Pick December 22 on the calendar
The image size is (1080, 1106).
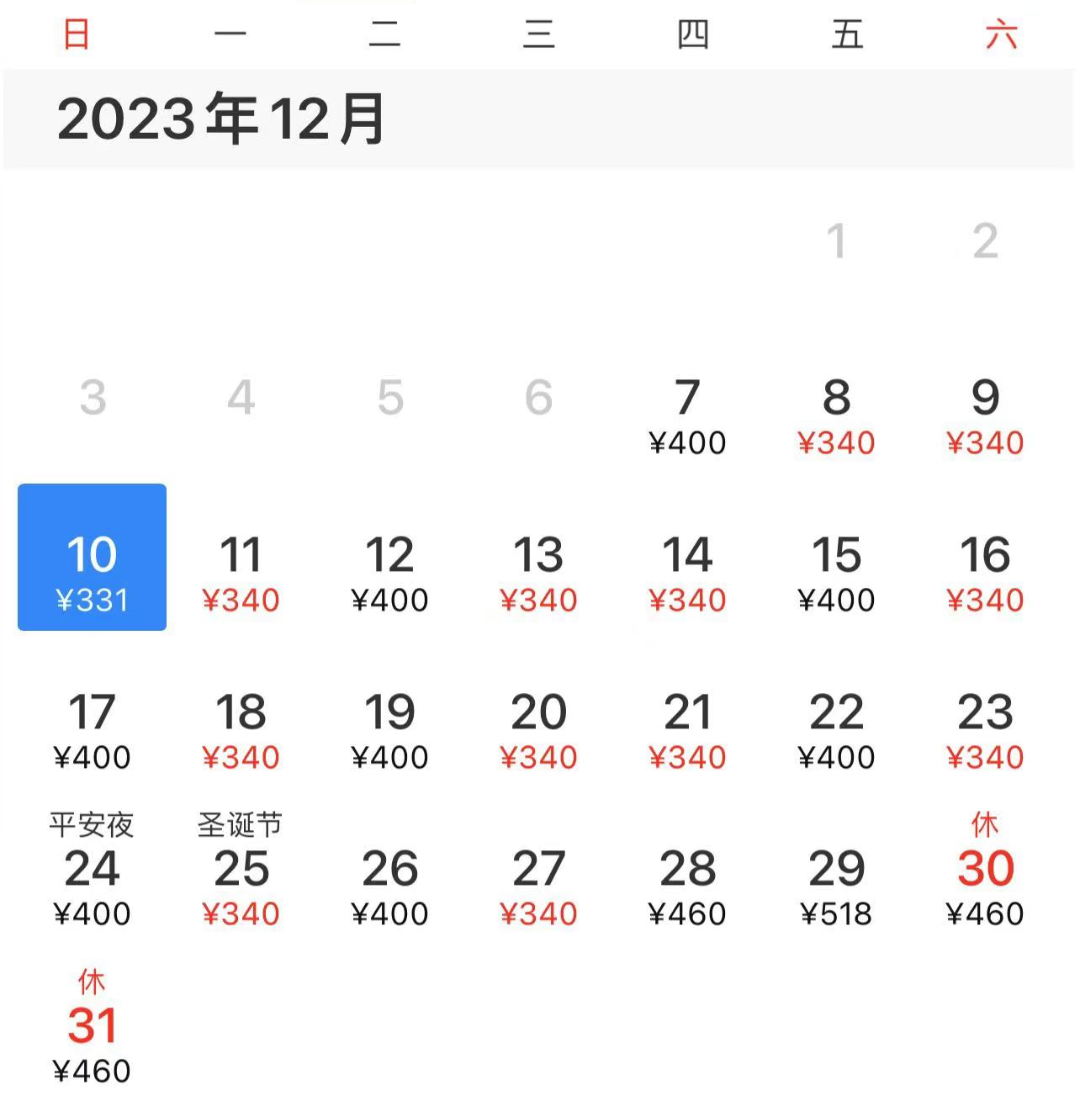pyautogui.click(x=836, y=730)
